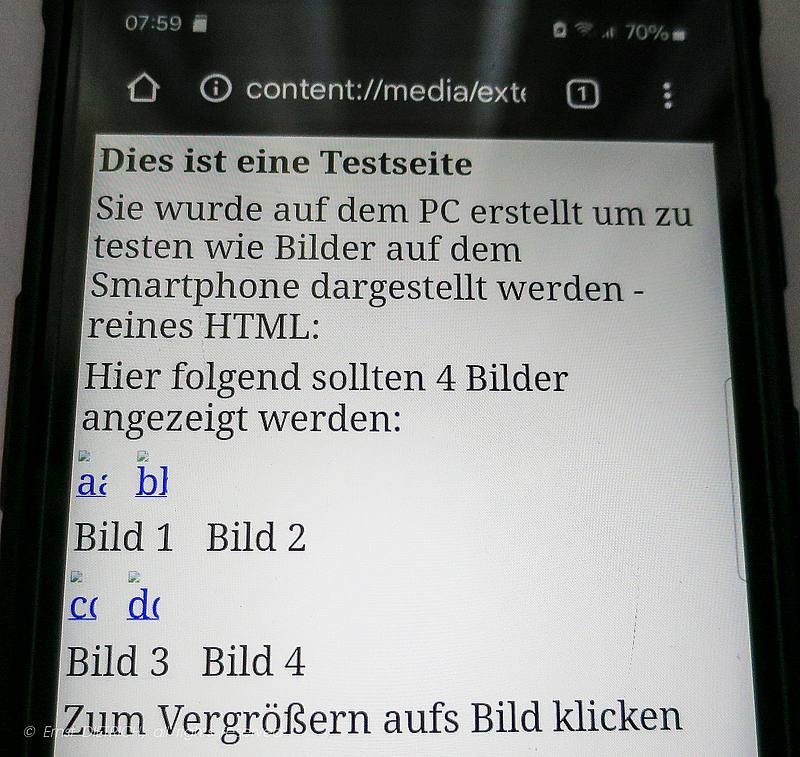Open the tab switcher

[x=582, y=94]
